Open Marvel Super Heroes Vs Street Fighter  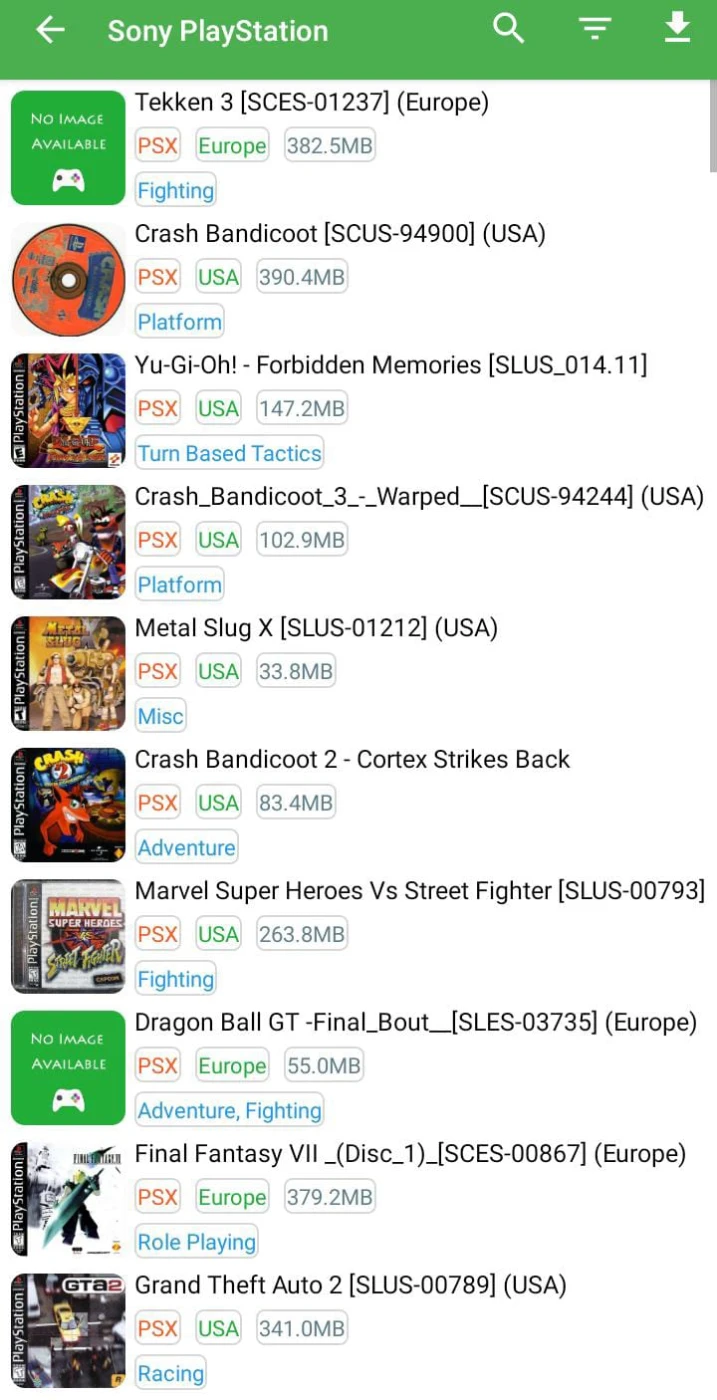click(419, 891)
